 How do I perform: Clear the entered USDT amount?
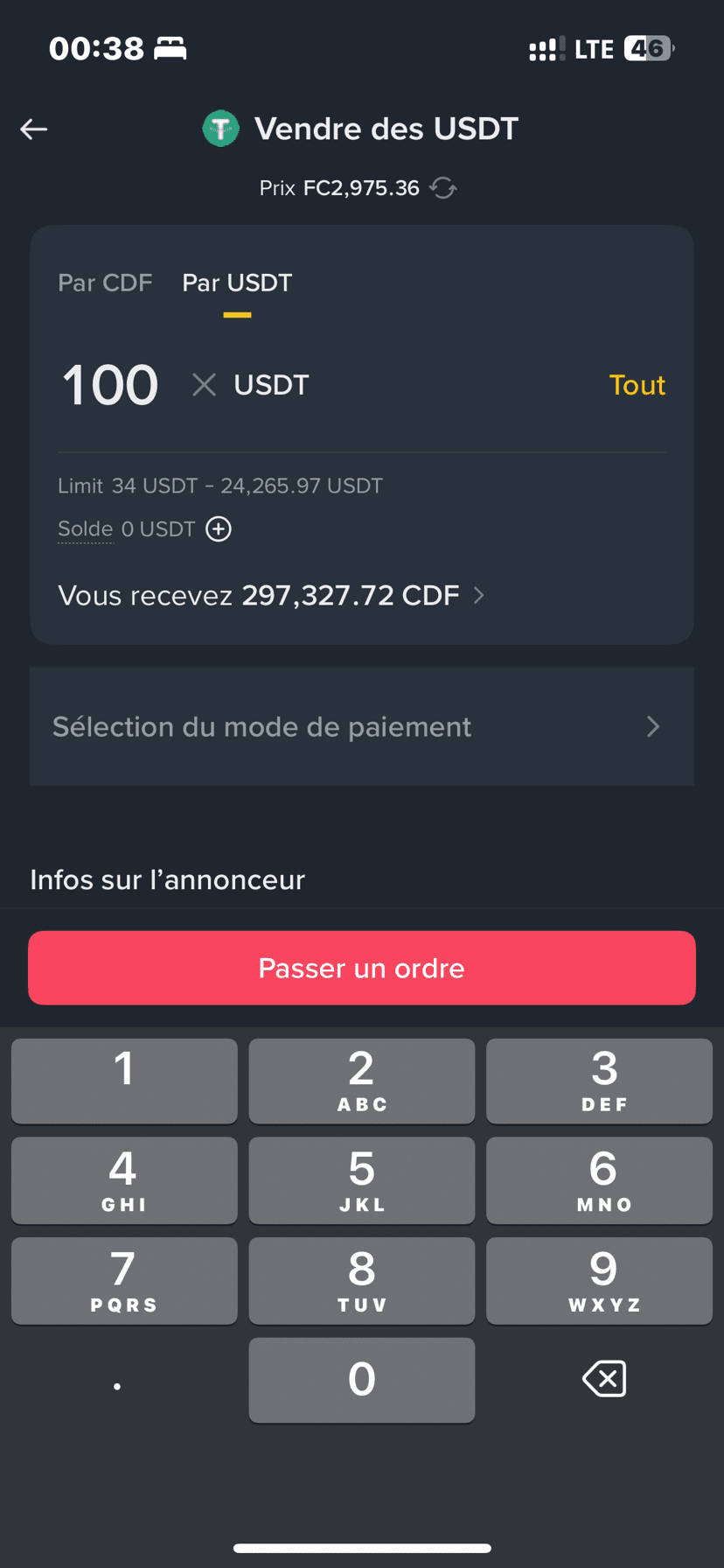click(x=205, y=385)
